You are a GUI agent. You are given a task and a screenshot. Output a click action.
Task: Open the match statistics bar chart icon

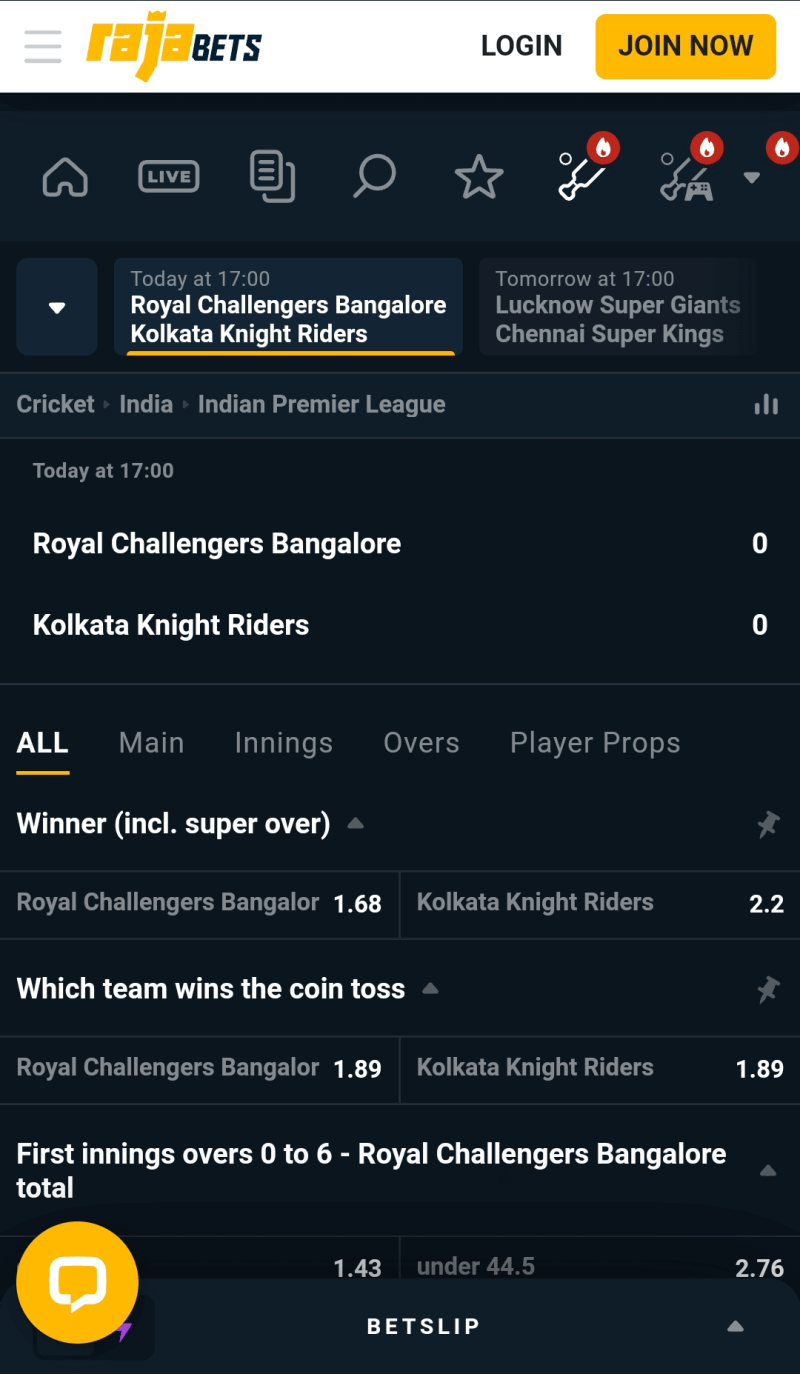(x=766, y=404)
